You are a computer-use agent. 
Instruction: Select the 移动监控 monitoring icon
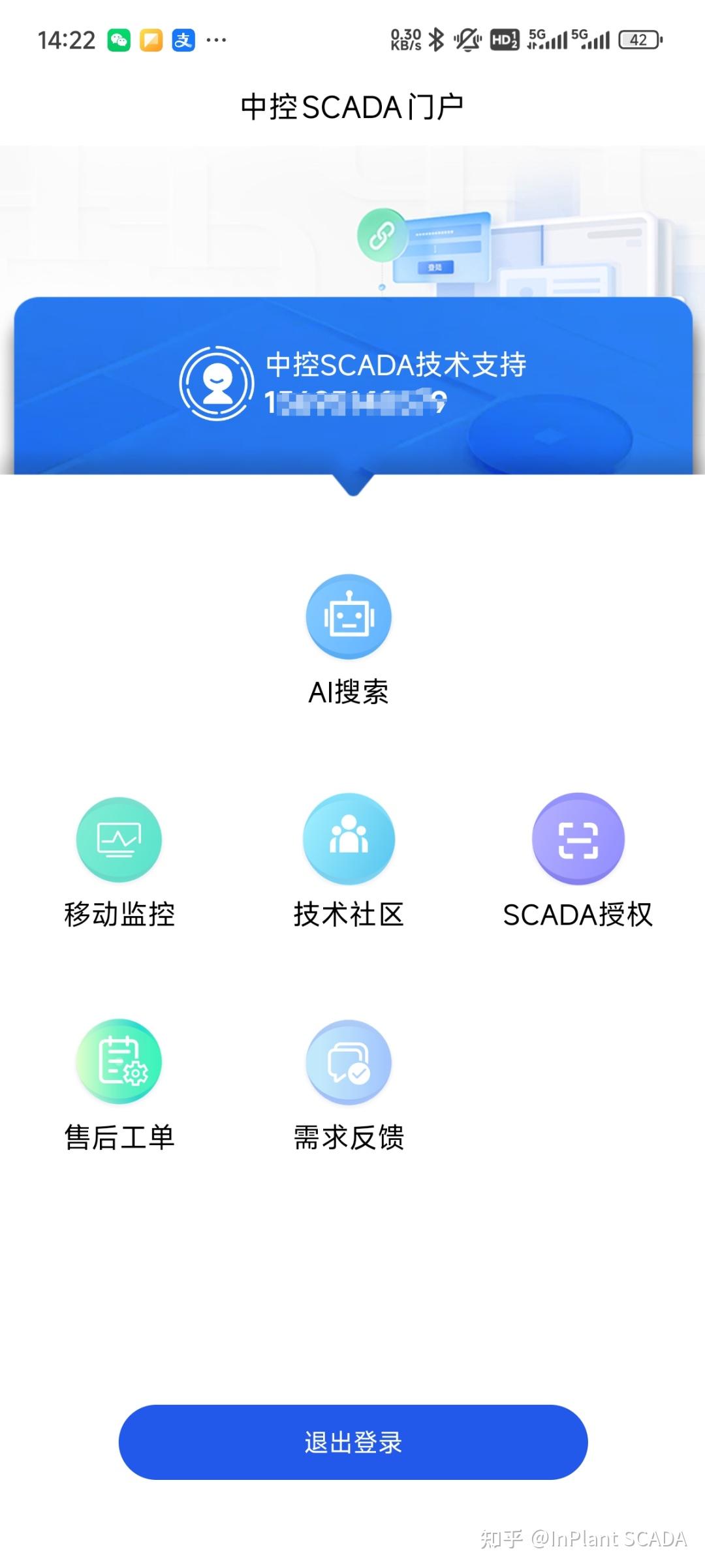point(119,840)
